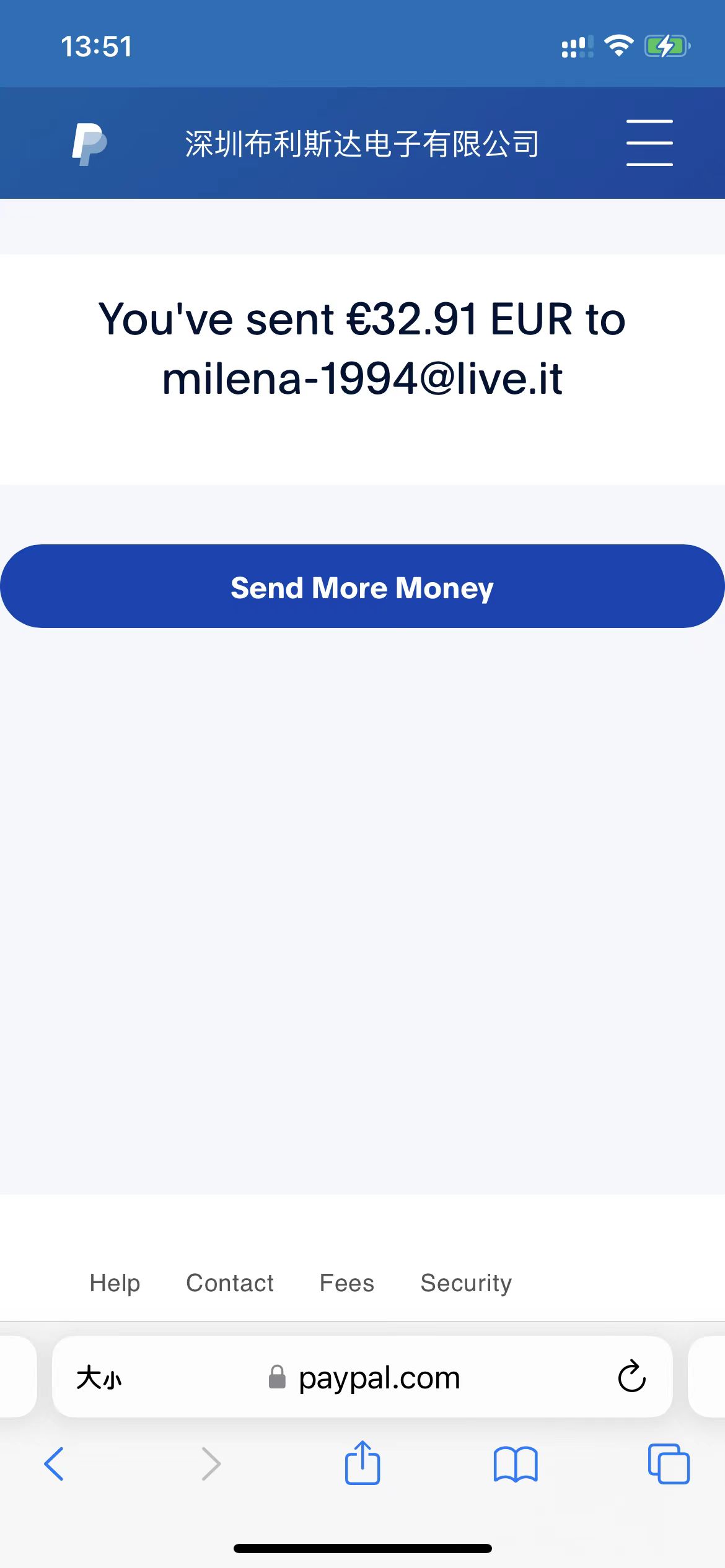Tap Send More Money button

tap(362, 586)
